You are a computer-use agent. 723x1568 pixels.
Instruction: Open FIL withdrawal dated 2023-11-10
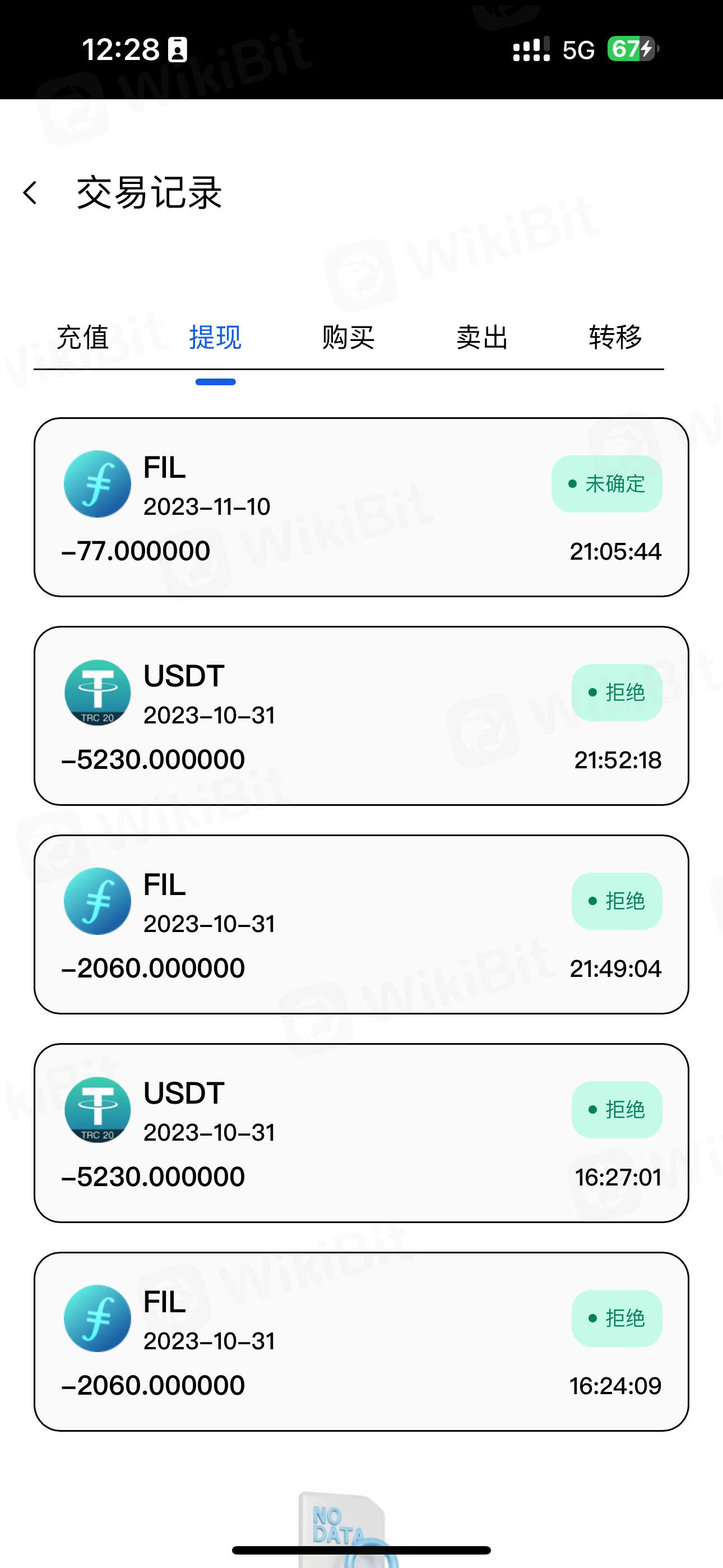click(361, 507)
